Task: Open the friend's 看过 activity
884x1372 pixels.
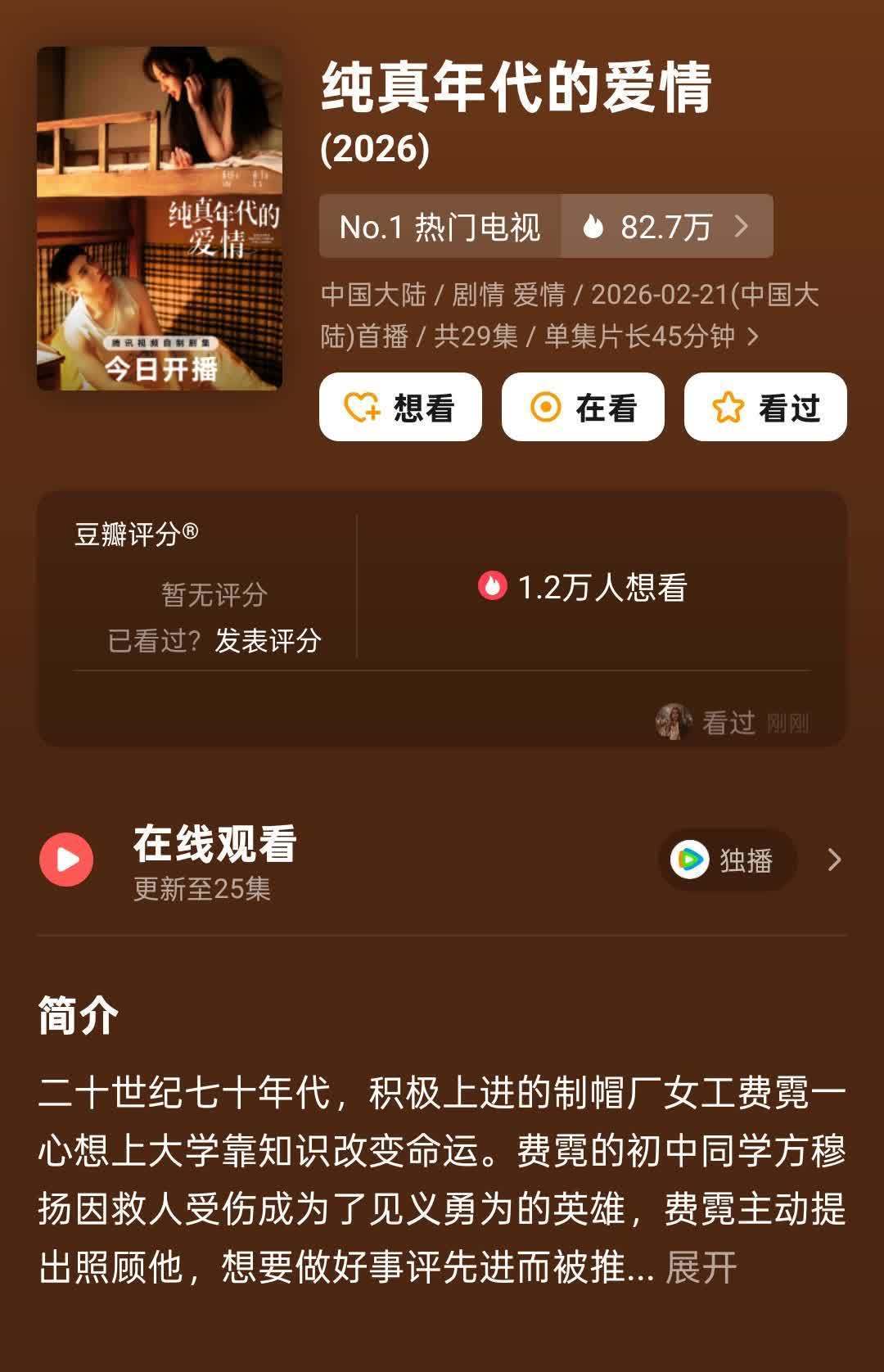Action: [x=732, y=722]
